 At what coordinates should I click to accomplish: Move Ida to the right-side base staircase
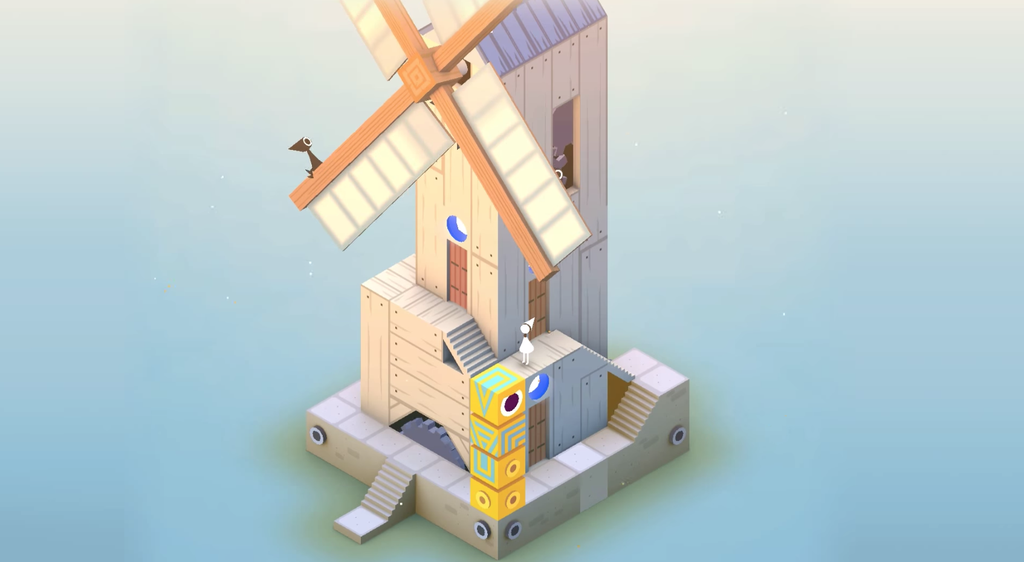tap(632, 409)
